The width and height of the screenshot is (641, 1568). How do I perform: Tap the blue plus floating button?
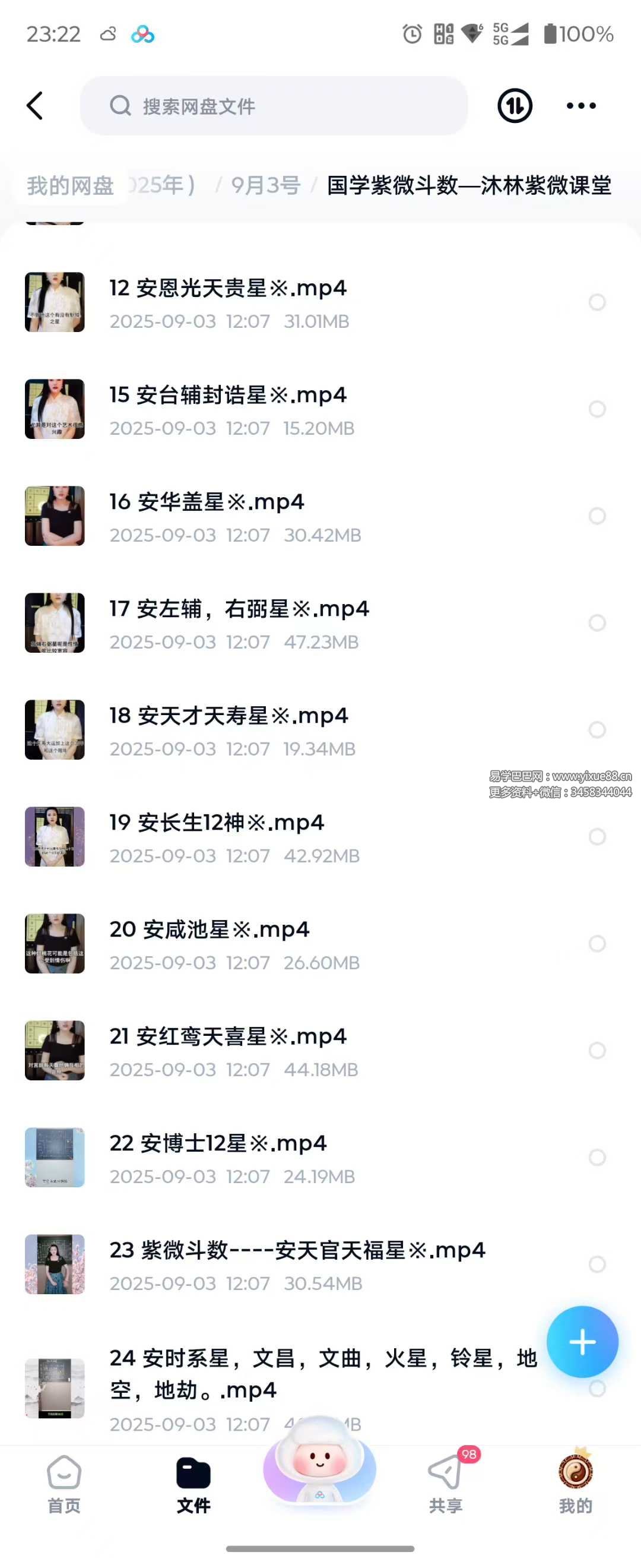(x=582, y=1342)
